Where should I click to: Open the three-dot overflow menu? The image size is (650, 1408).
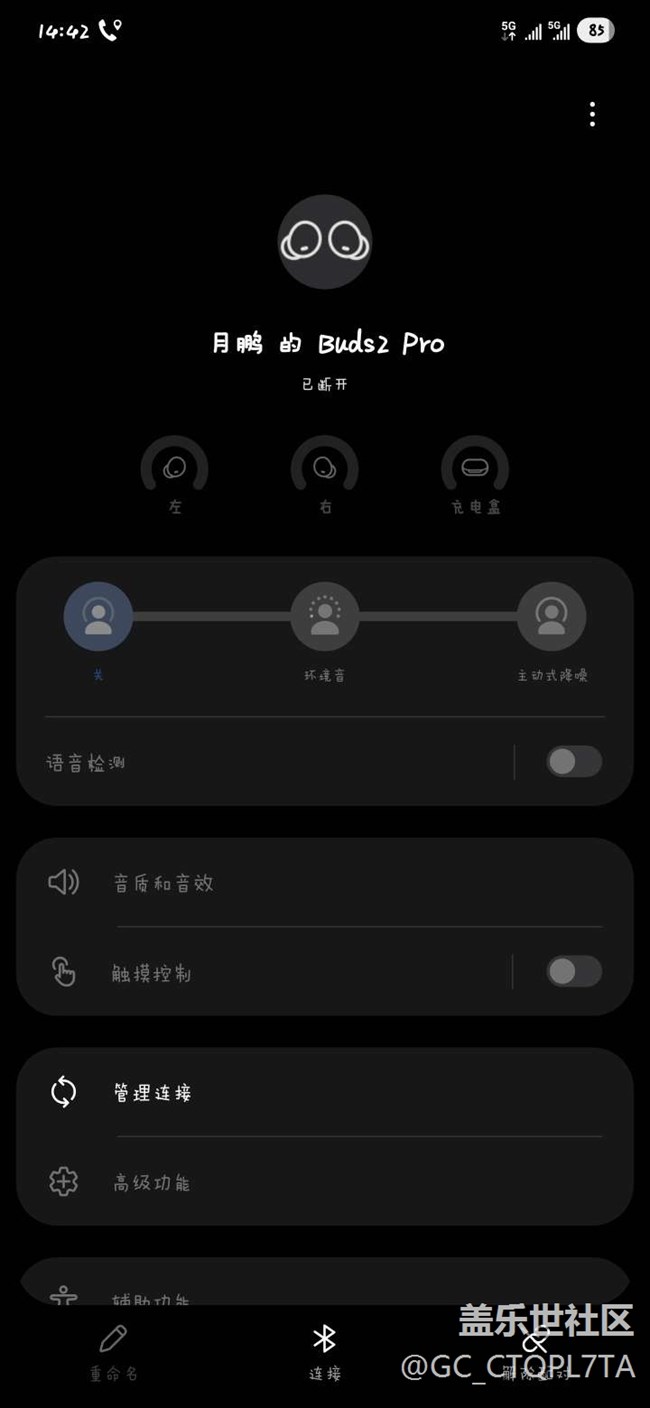coord(592,115)
